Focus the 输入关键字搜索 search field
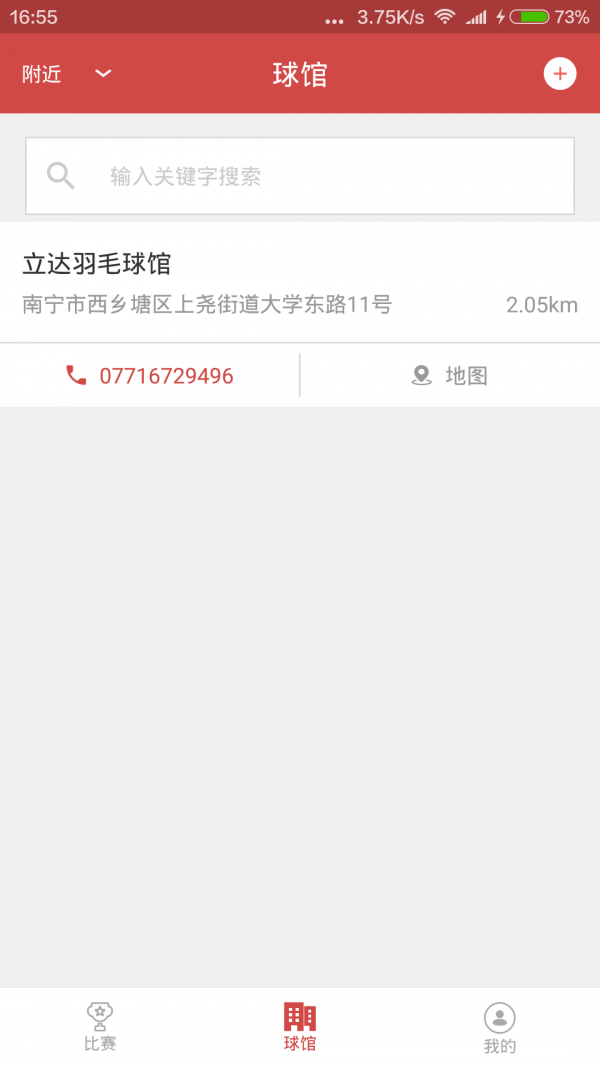600x1067 pixels. click(300, 176)
